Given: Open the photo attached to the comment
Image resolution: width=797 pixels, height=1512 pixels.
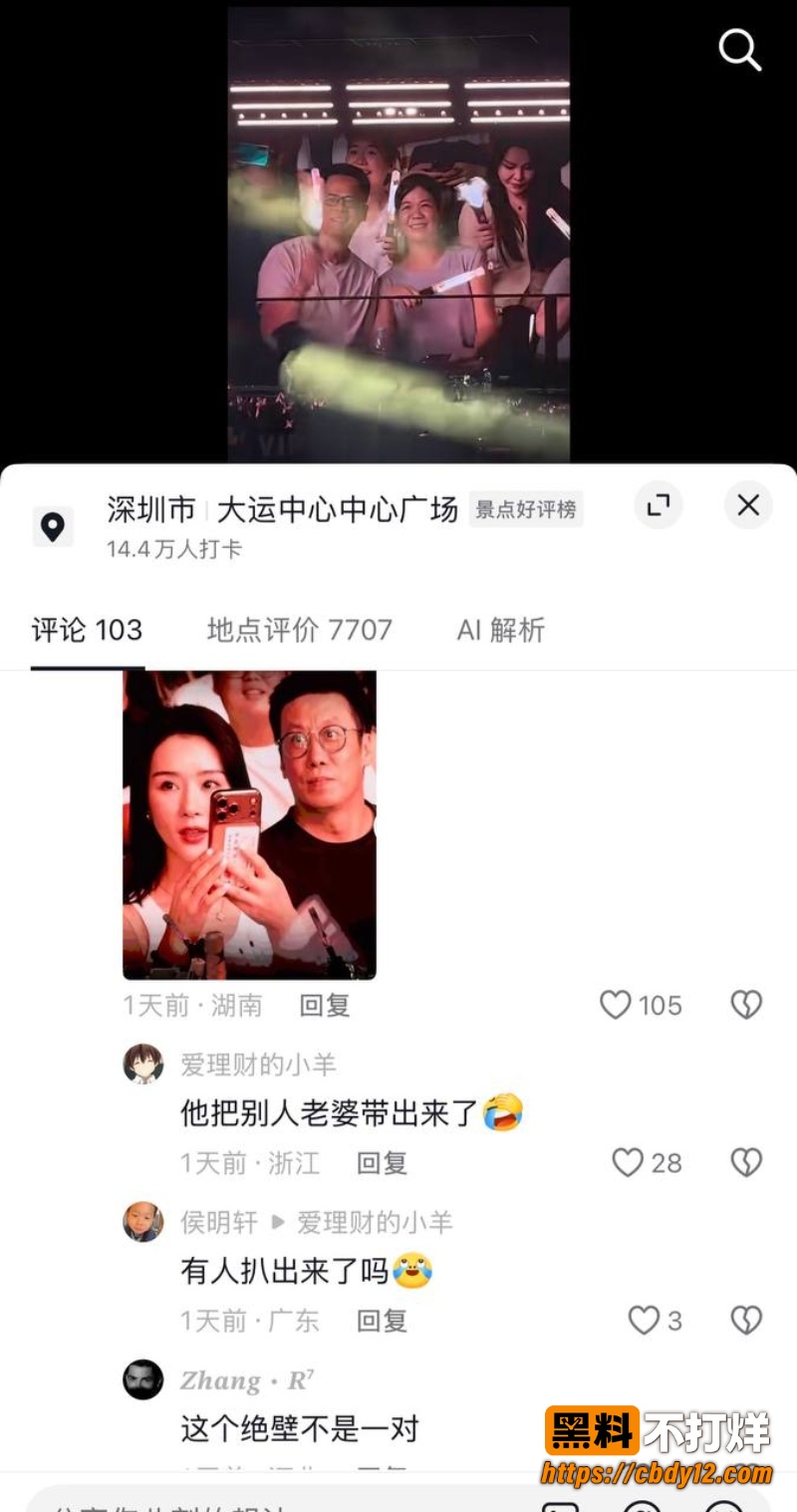Looking at the screenshot, I should click(x=249, y=825).
